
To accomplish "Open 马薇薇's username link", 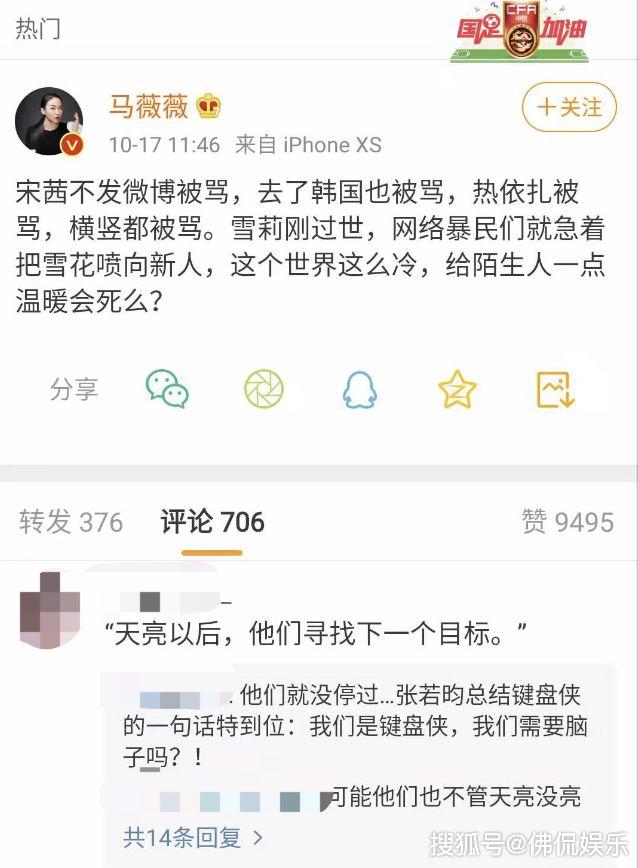I will pyautogui.click(x=148, y=106).
